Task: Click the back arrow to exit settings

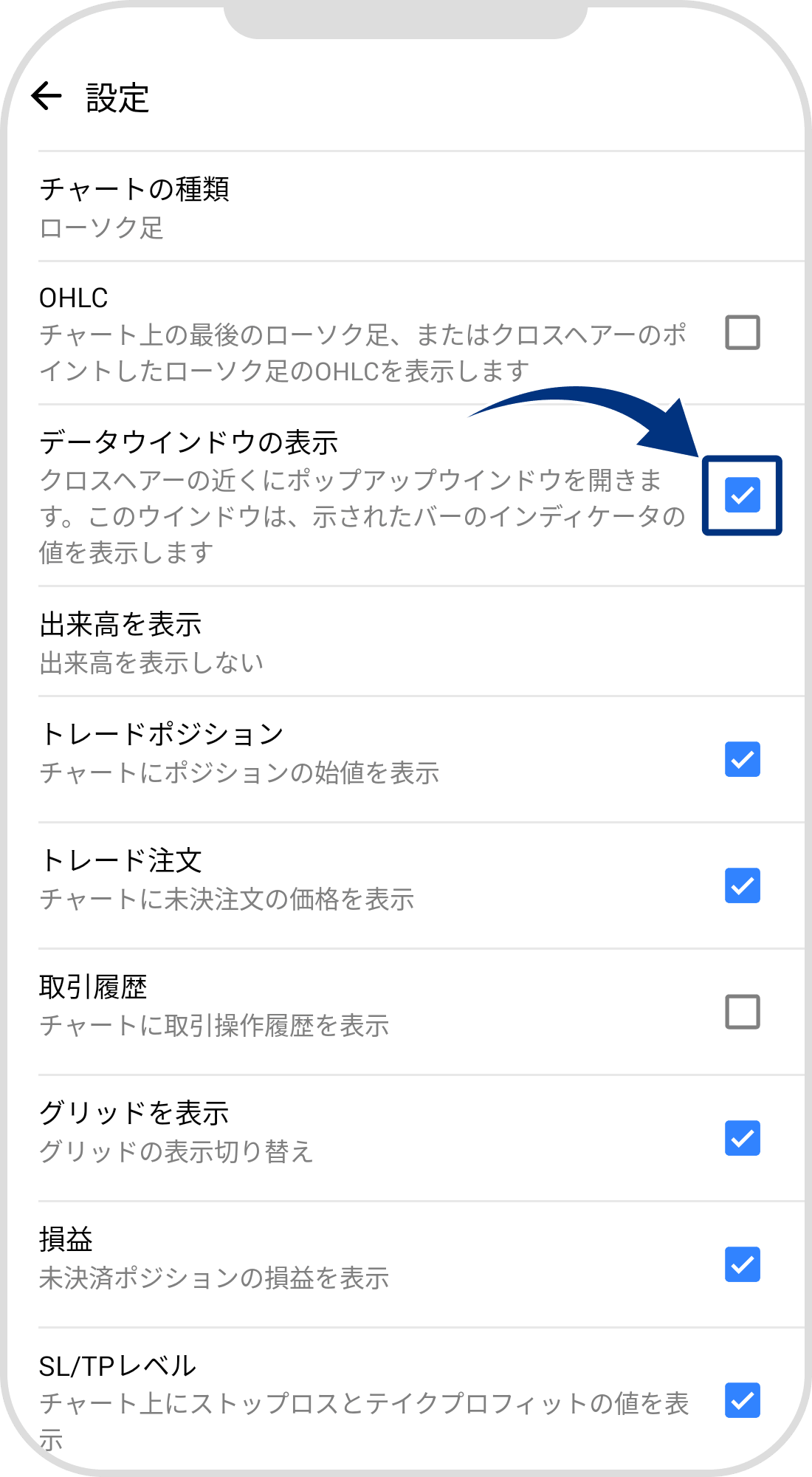Action: tap(47, 96)
